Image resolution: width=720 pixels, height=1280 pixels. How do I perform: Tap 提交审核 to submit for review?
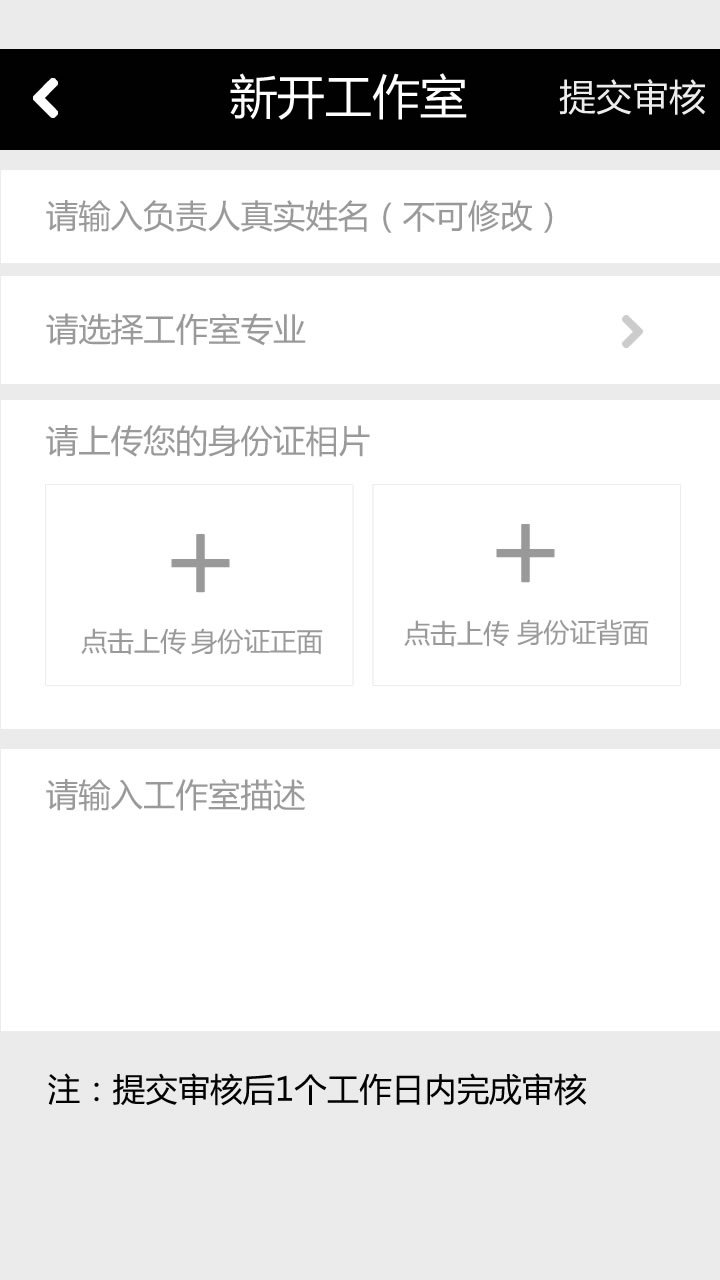(631, 98)
